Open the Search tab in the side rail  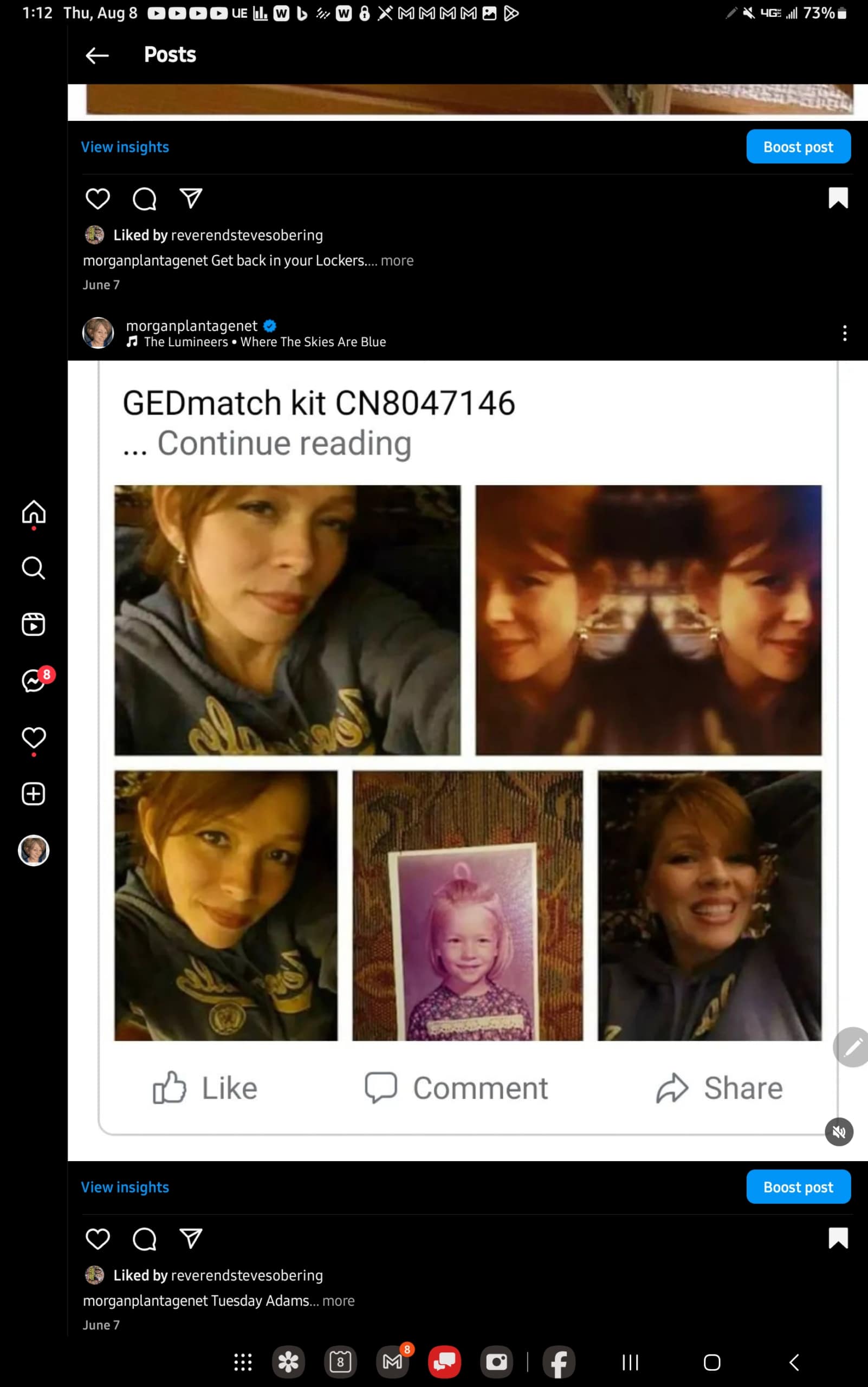point(33,568)
